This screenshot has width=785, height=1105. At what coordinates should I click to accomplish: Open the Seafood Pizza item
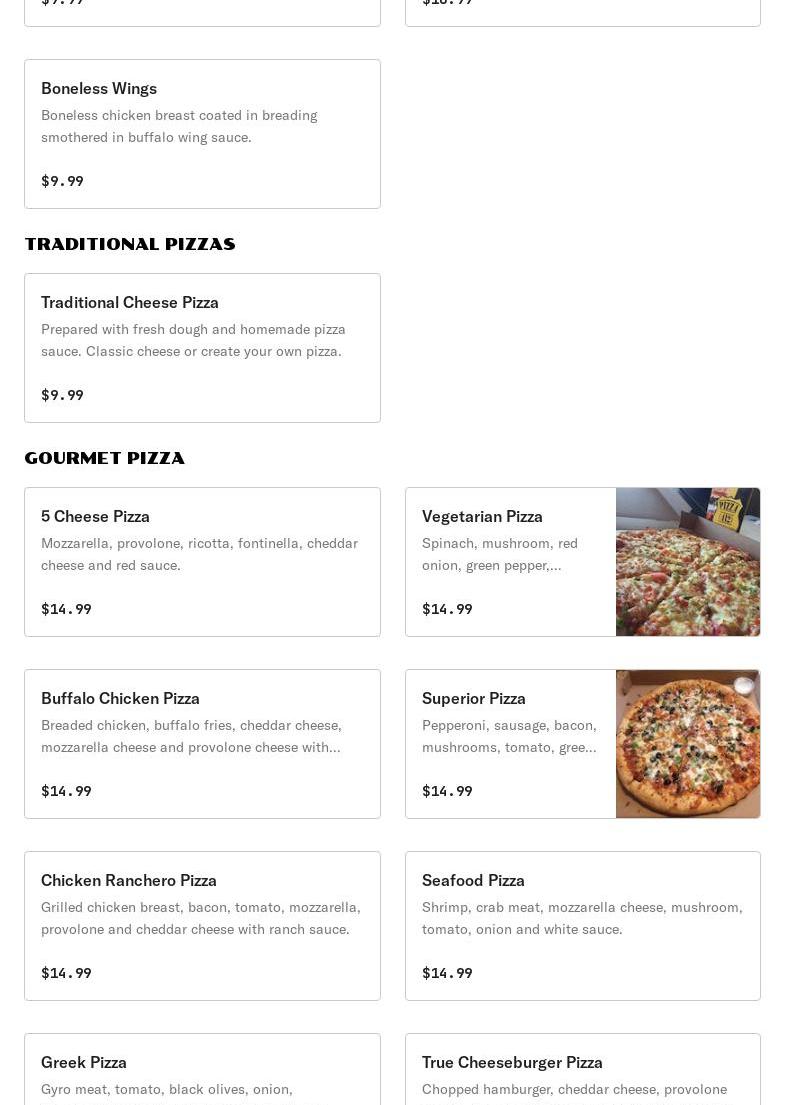[582, 926]
